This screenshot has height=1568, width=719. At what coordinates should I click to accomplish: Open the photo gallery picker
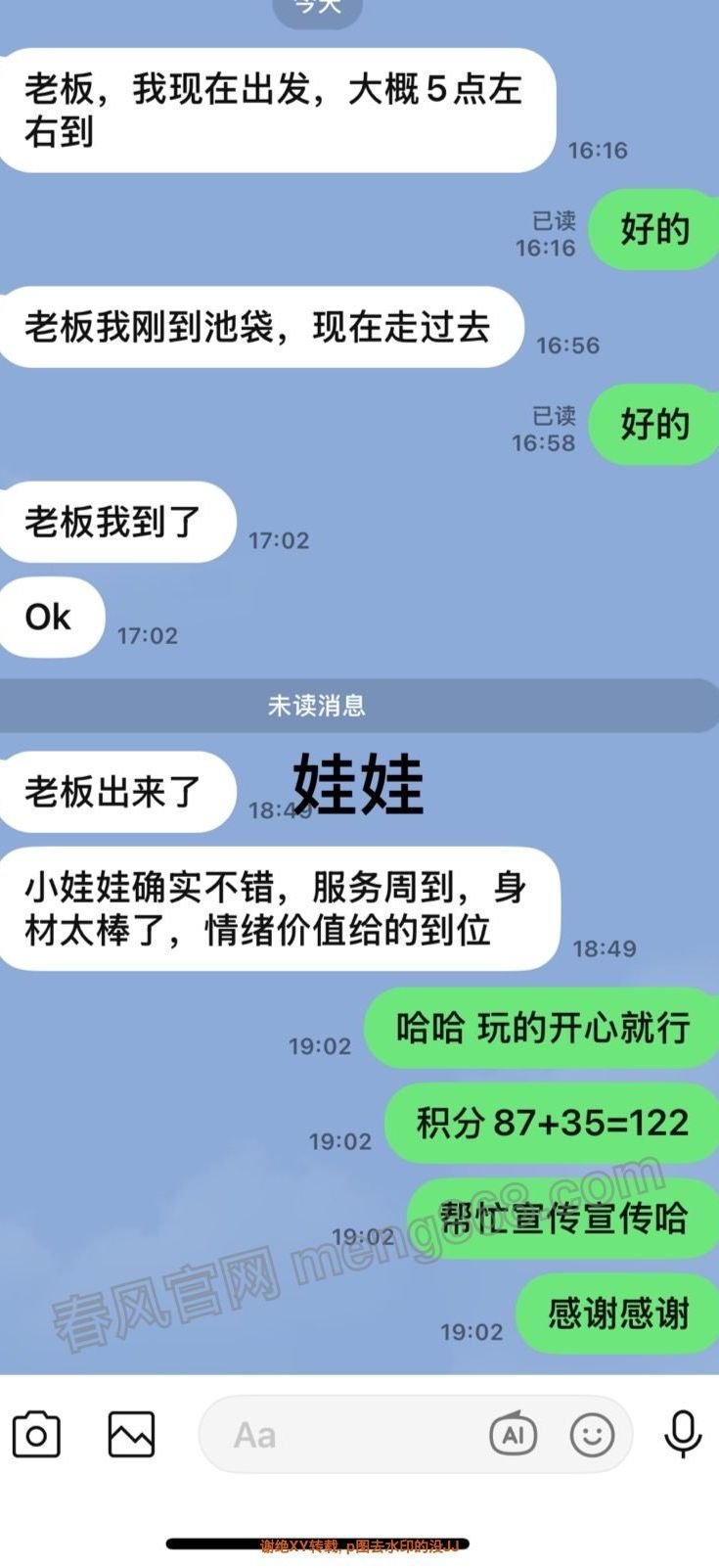click(131, 1435)
